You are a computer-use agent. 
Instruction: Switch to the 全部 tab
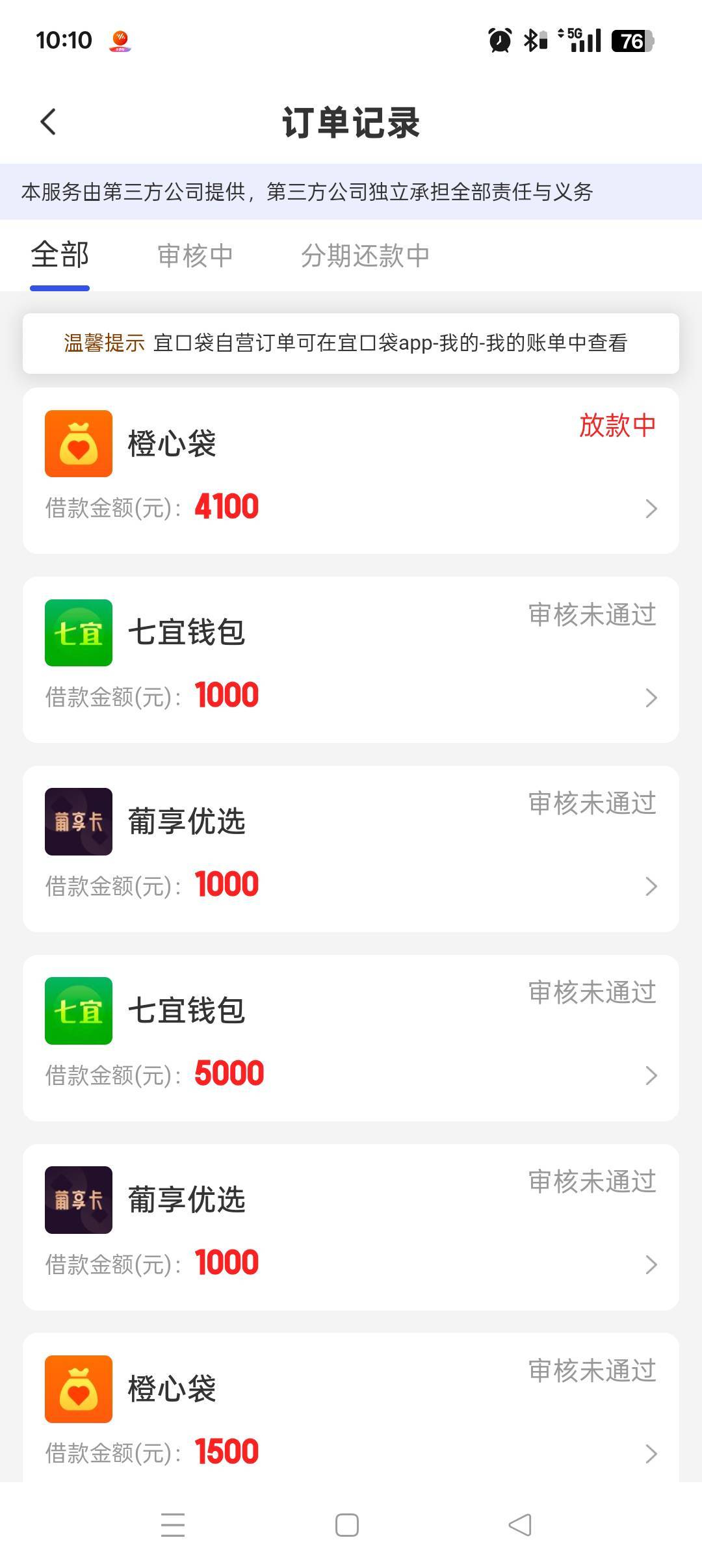coord(60,255)
